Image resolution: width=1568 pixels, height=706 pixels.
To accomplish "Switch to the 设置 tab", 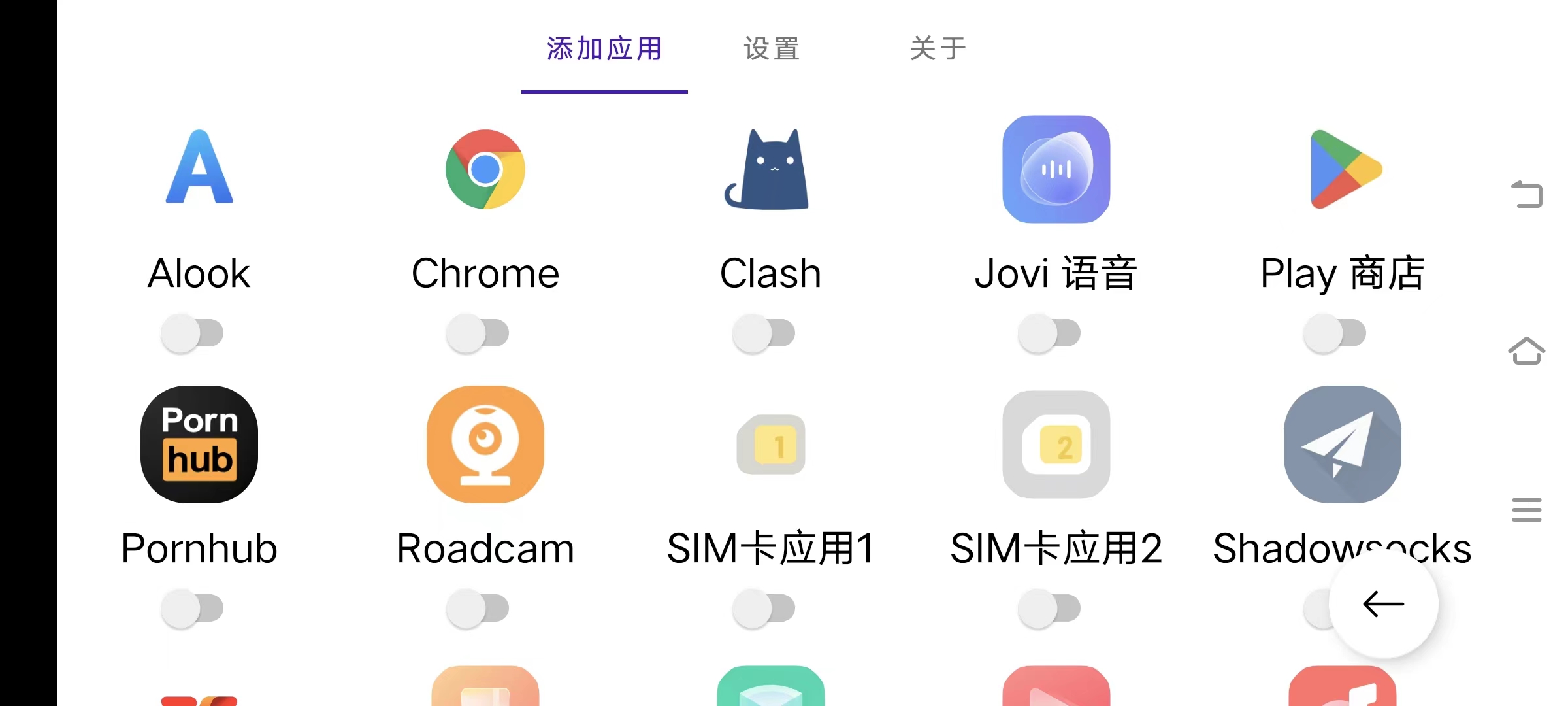I will coord(772,49).
